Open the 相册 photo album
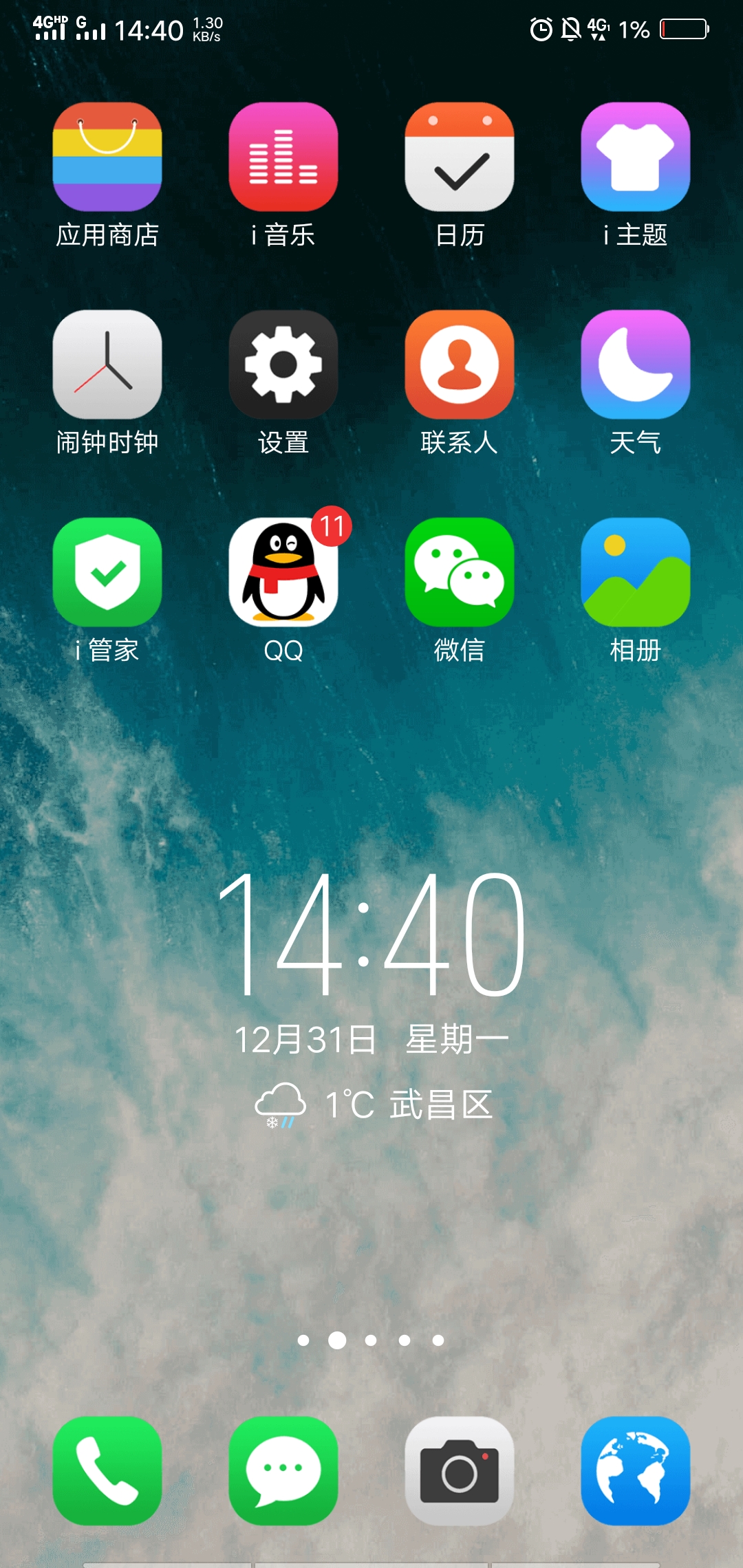The width and height of the screenshot is (743, 1568). tap(636, 572)
